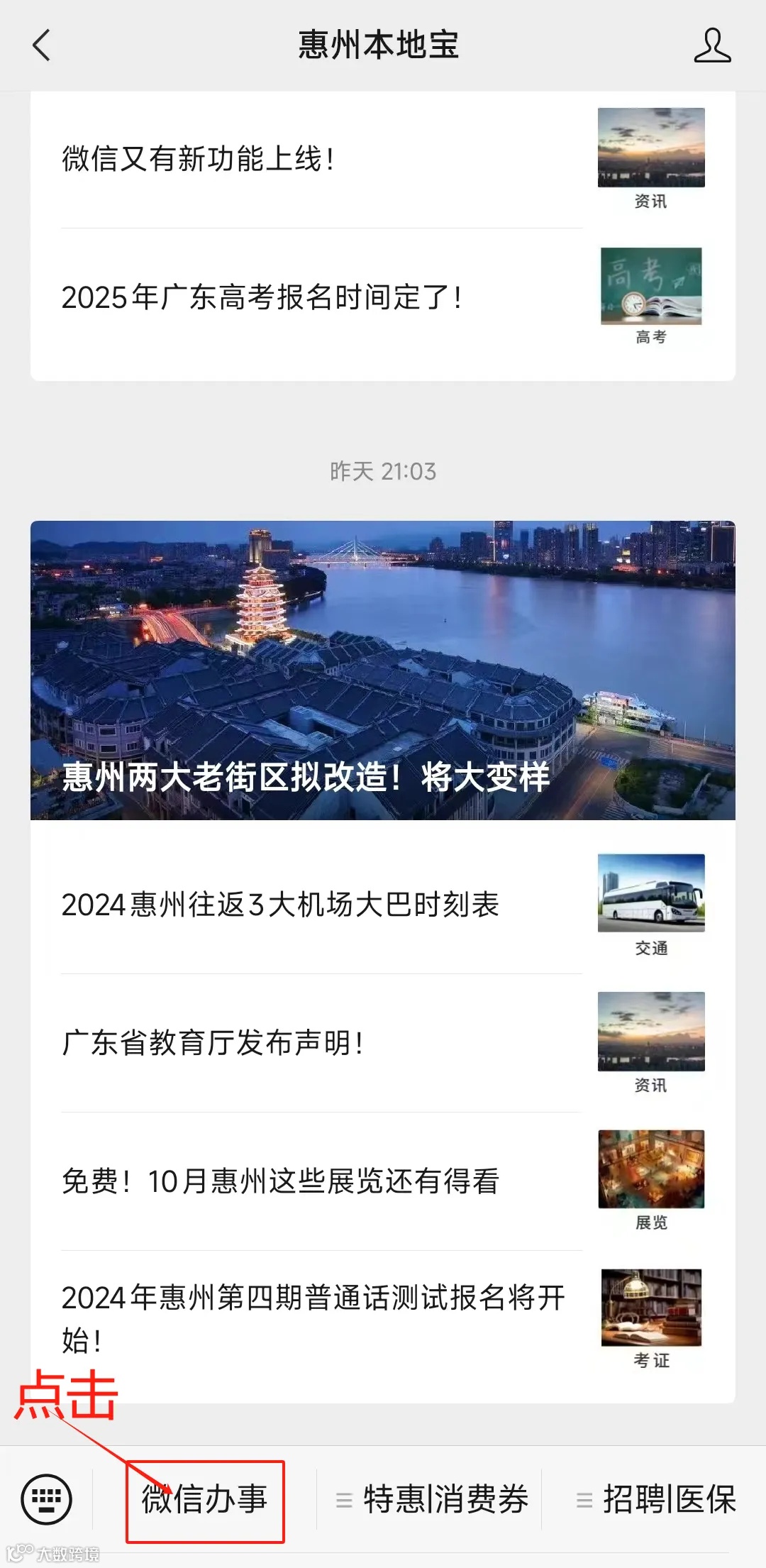The width and height of the screenshot is (766, 1568).
Task: Switch to keyboard input mode
Action: coord(47,1498)
